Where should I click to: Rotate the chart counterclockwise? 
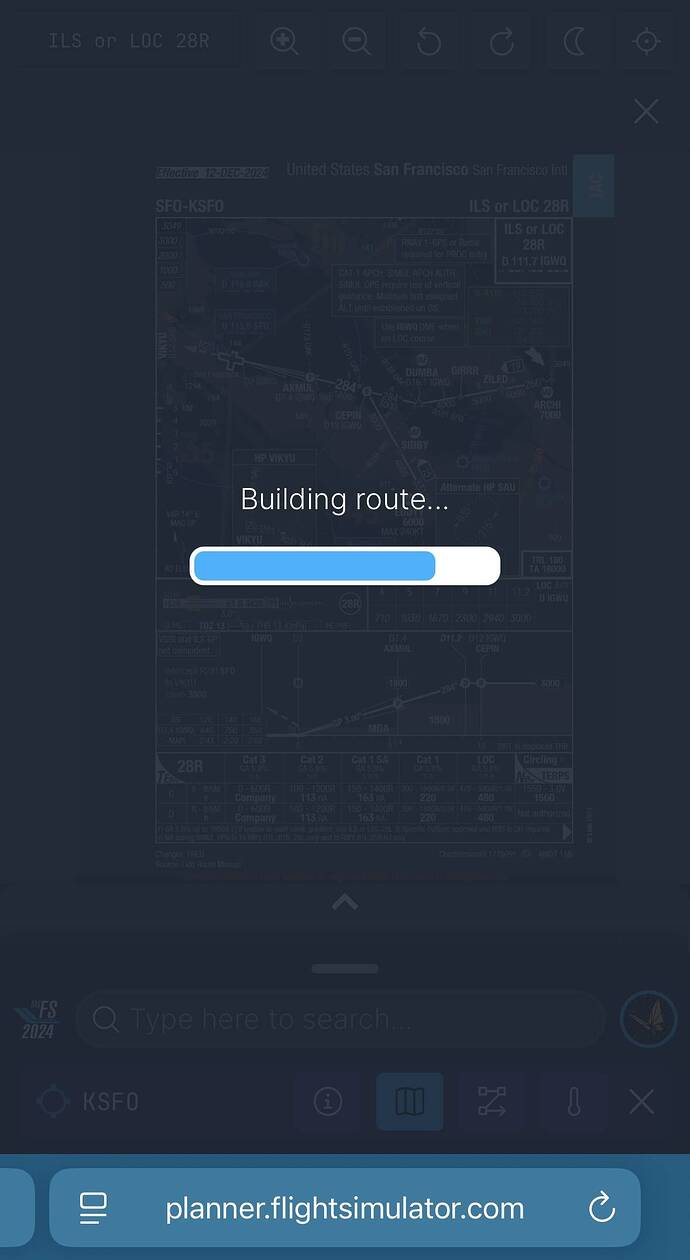[429, 41]
